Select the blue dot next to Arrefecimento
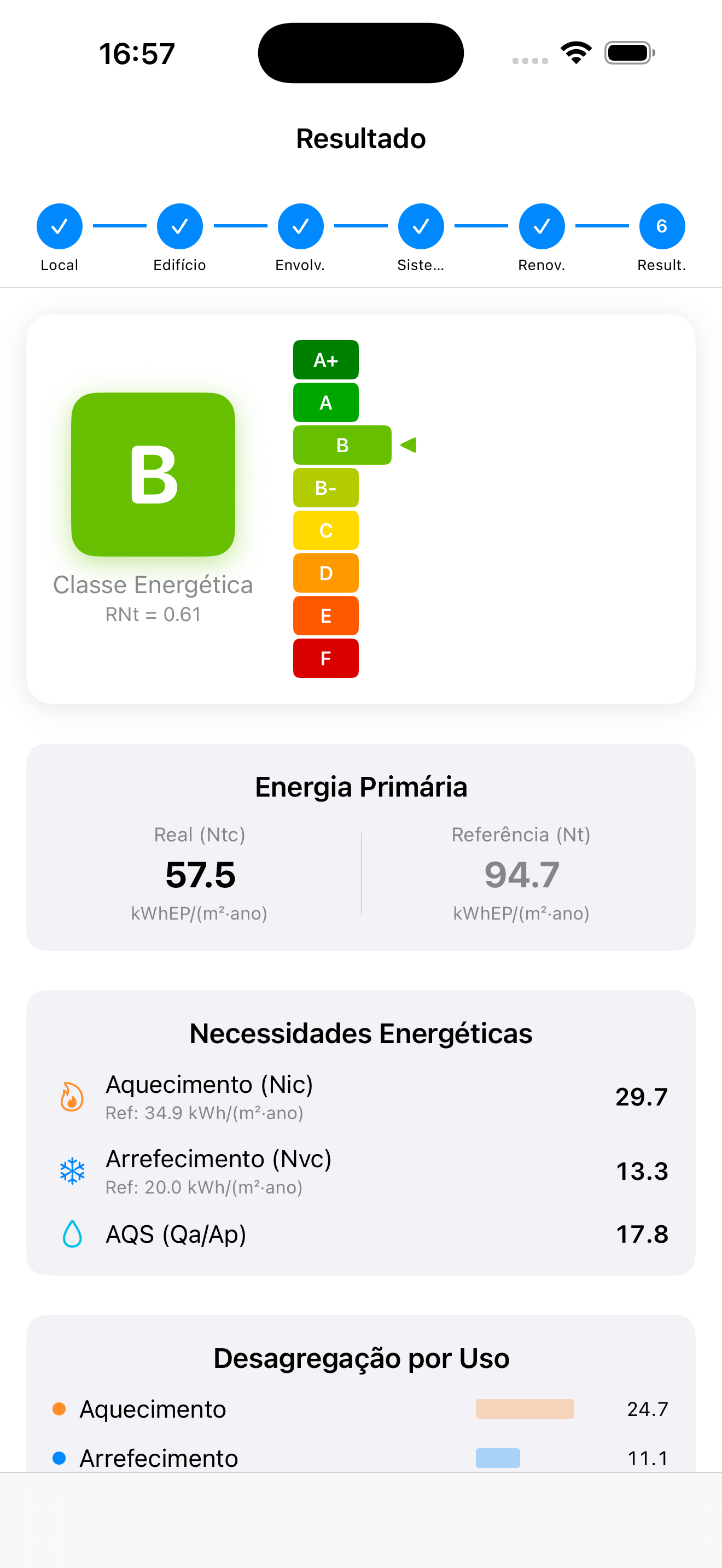722x1568 pixels. 59,1458
